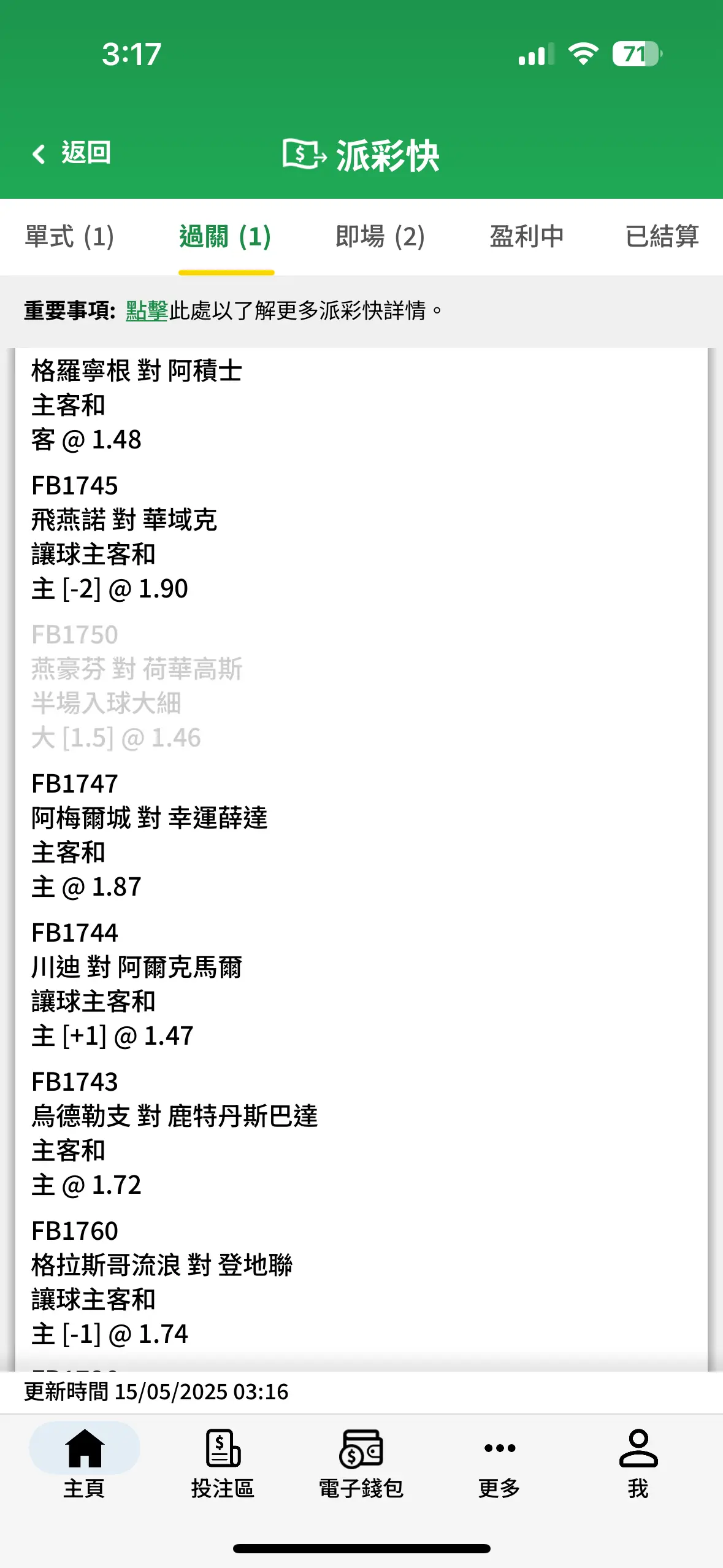Go to 主頁 in the bottom bar
Image resolution: width=723 pixels, height=1568 pixels.
(x=85, y=1462)
